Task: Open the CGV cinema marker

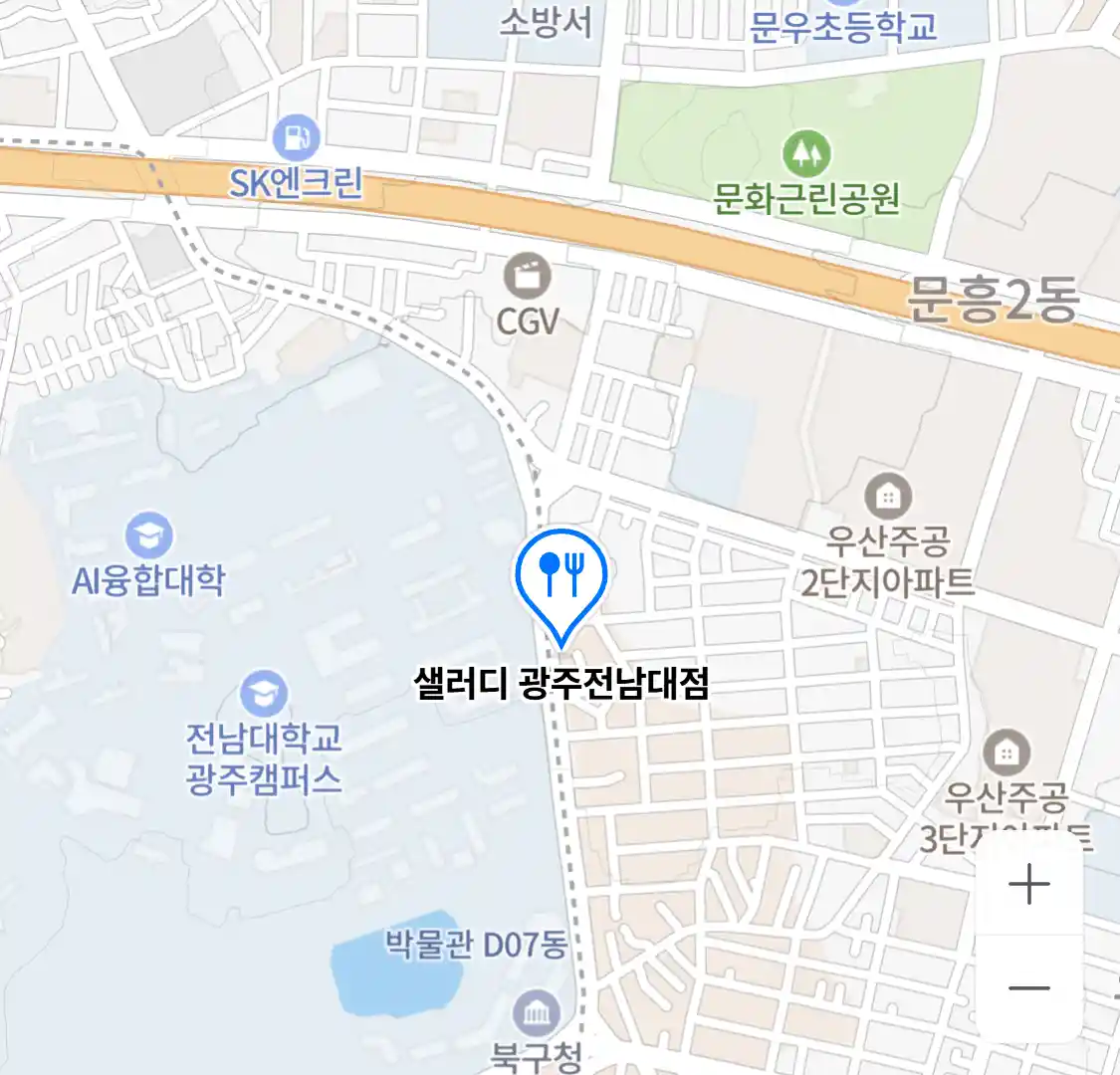Action: coord(528,276)
